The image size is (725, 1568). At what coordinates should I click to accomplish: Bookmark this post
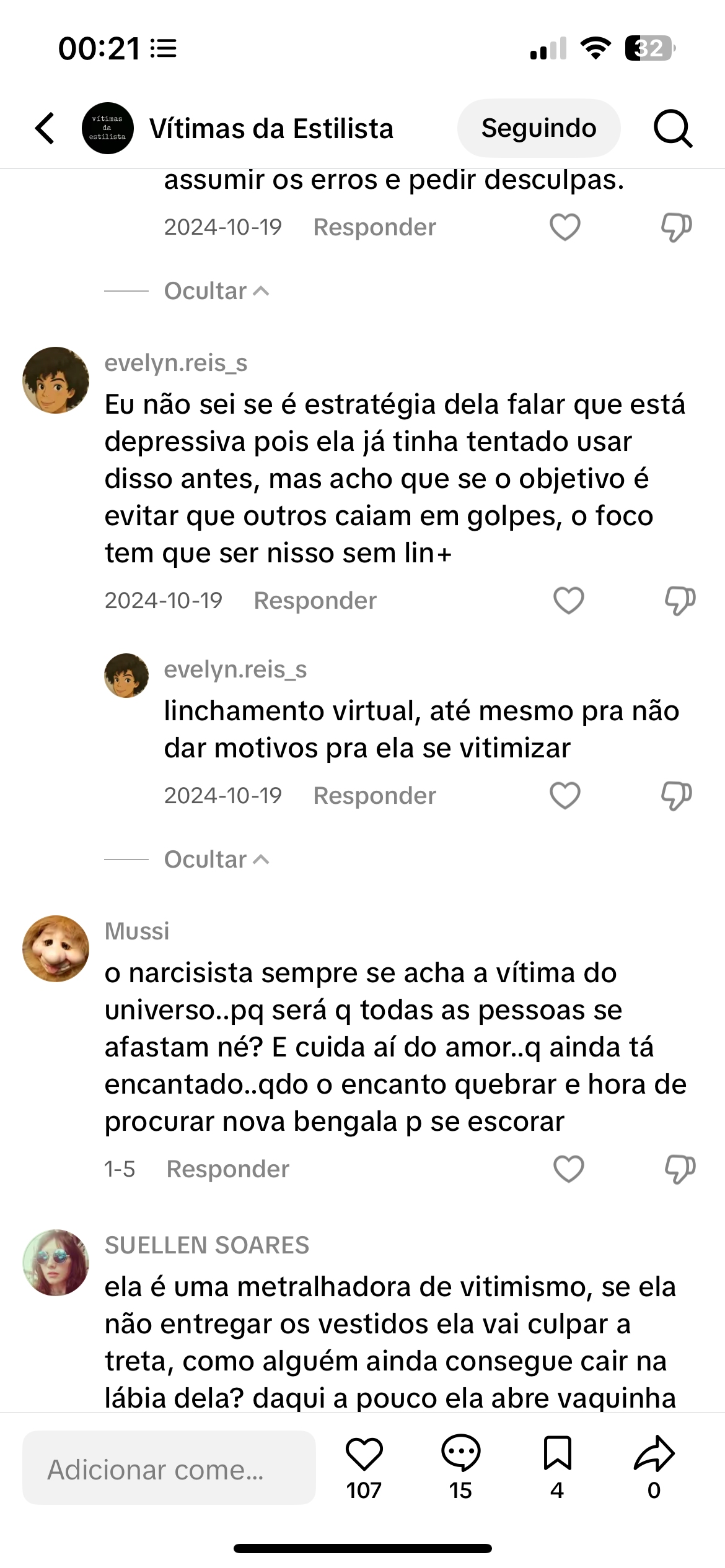click(557, 1455)
